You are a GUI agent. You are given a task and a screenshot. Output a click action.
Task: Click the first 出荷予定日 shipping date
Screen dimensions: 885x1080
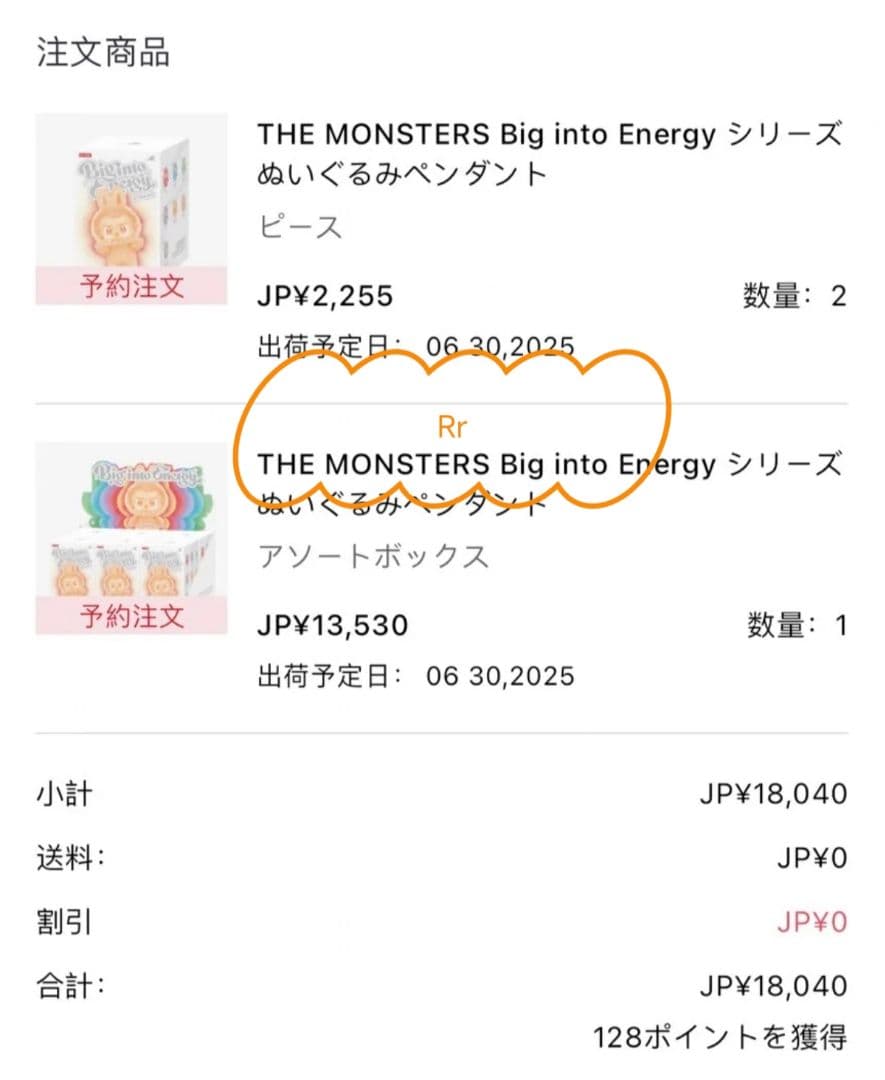415,345
